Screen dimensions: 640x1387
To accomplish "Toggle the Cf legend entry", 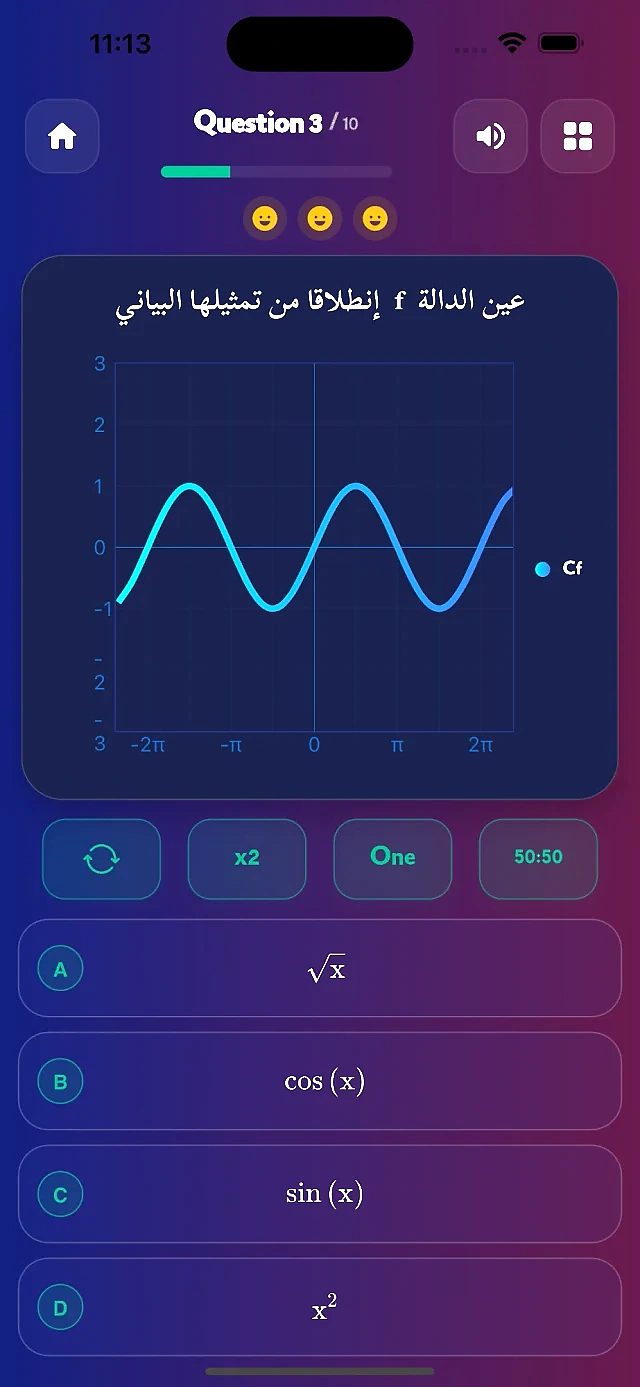I will coord(559,568).
